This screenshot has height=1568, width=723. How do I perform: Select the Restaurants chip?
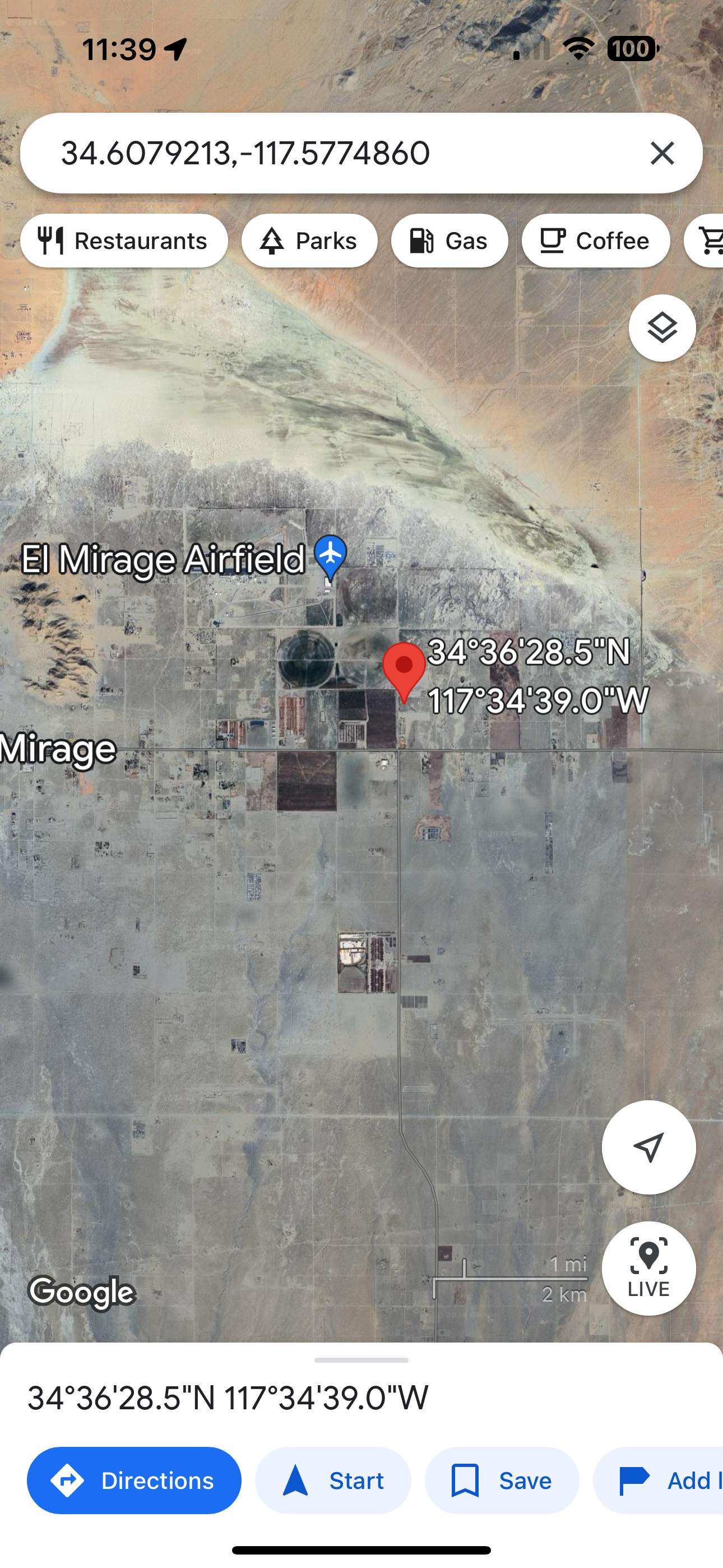(124, 241)
